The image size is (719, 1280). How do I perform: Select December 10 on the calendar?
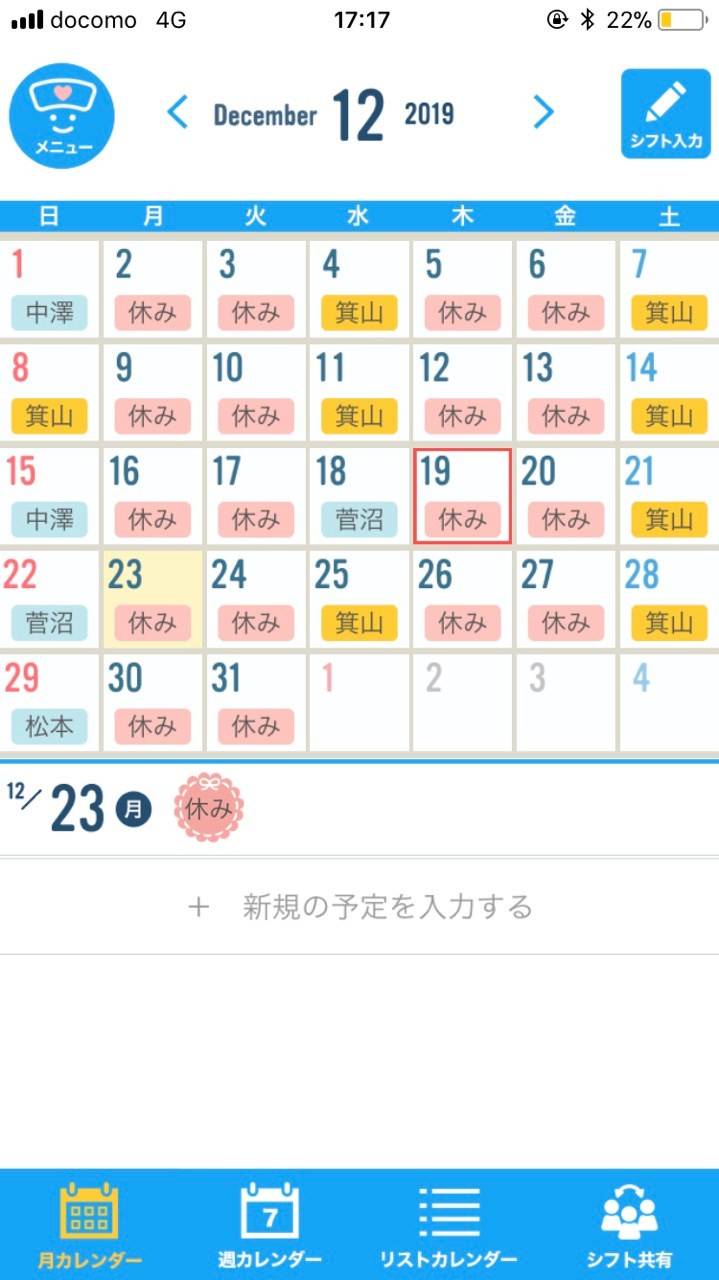(256, 393)
